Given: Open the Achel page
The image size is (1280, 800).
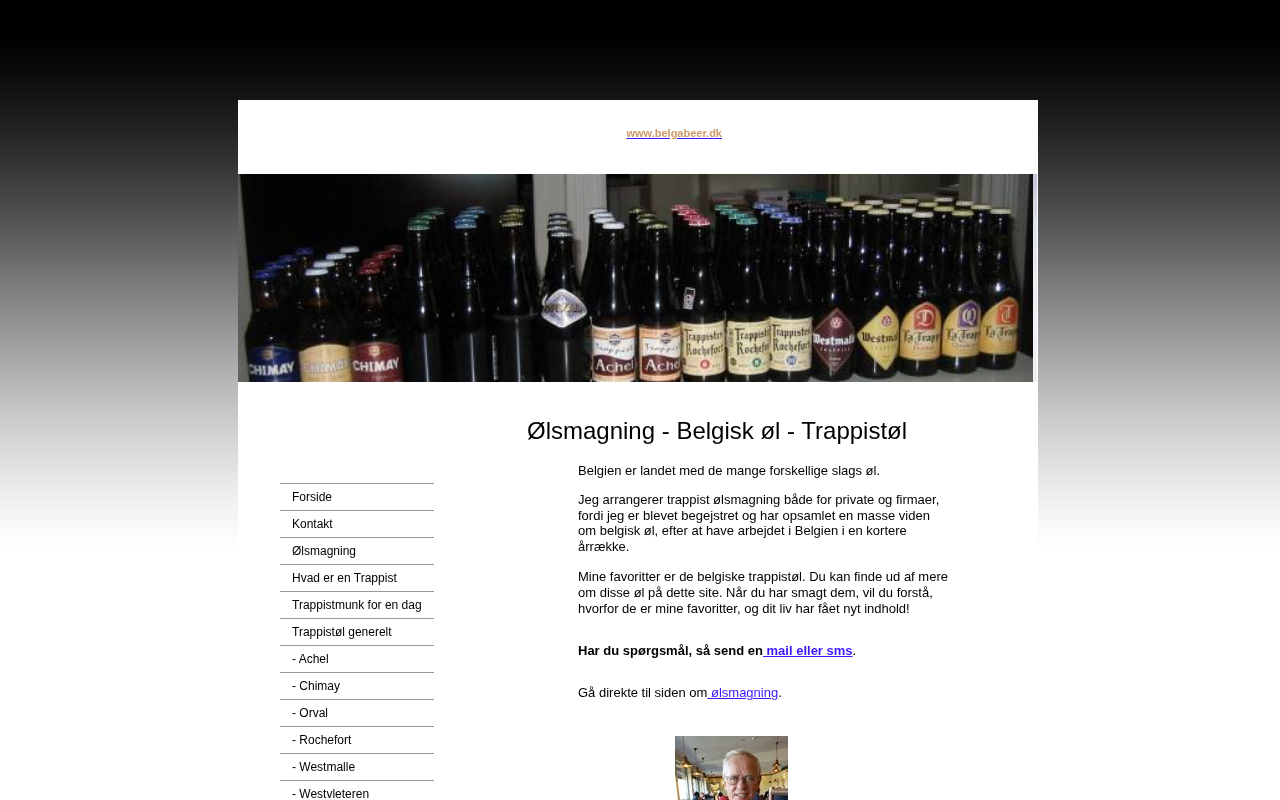Looking at the screenshot, I should [x=310, y=659].
